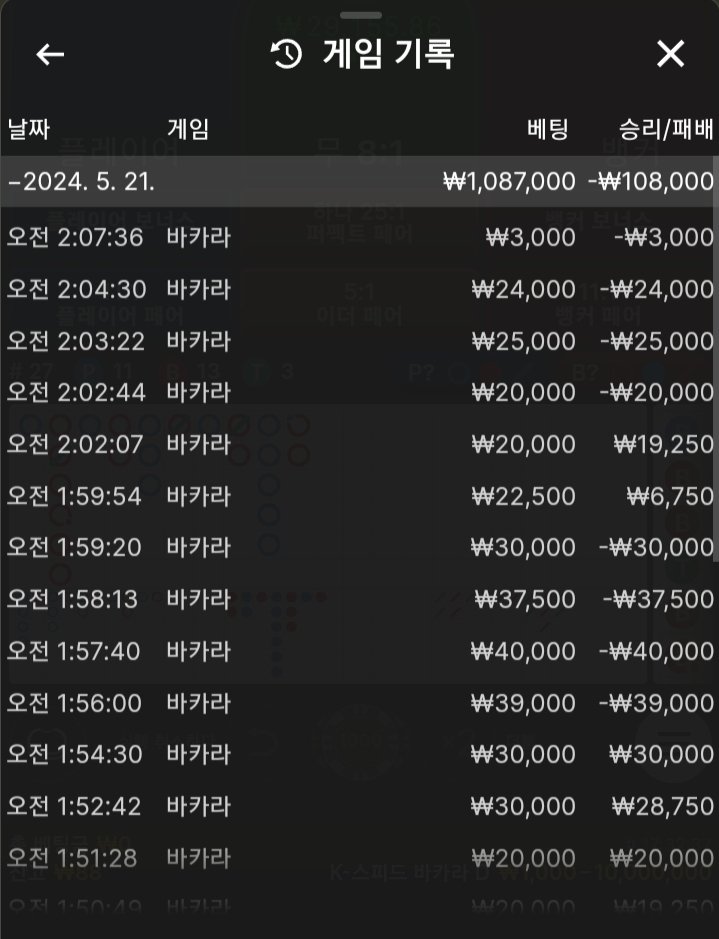Viewport: 719px width, 939px height.
Task: Go back with the arrow icon
Action: click(50, 55)
